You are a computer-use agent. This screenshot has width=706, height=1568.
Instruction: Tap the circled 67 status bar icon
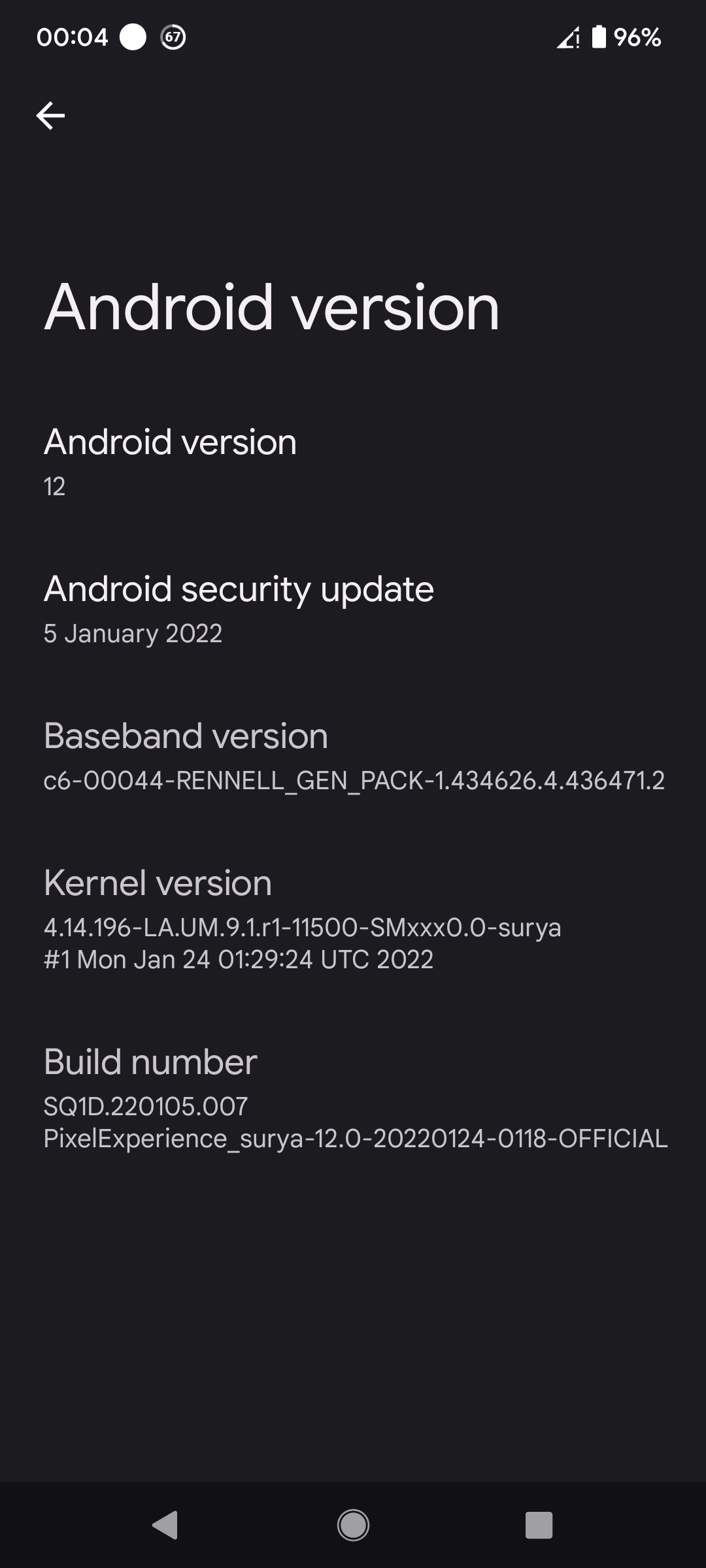pos(172,37)
